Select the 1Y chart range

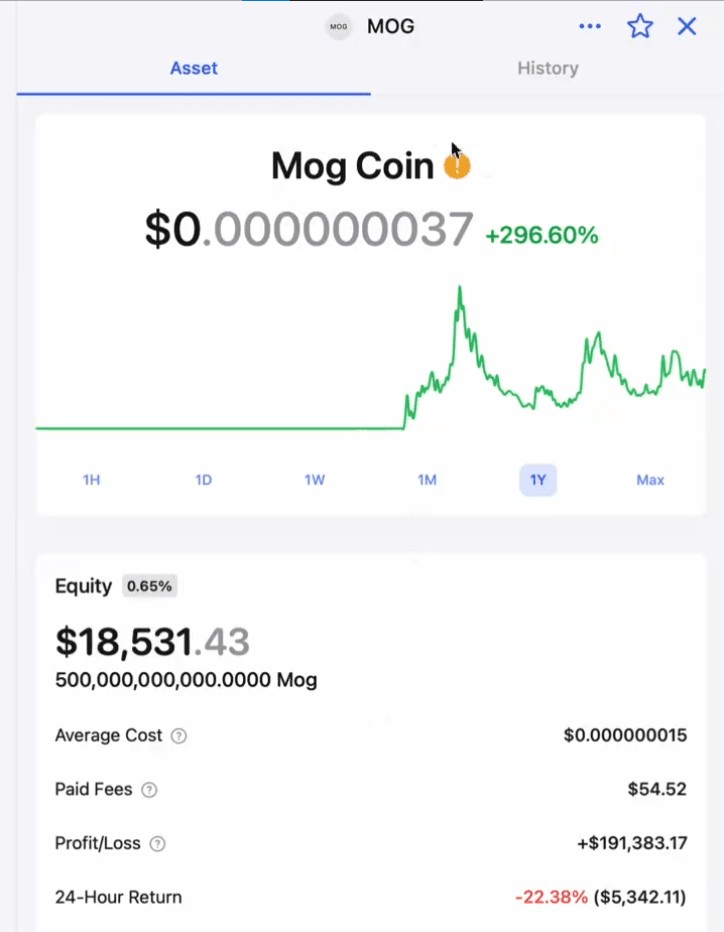point(538,480)
